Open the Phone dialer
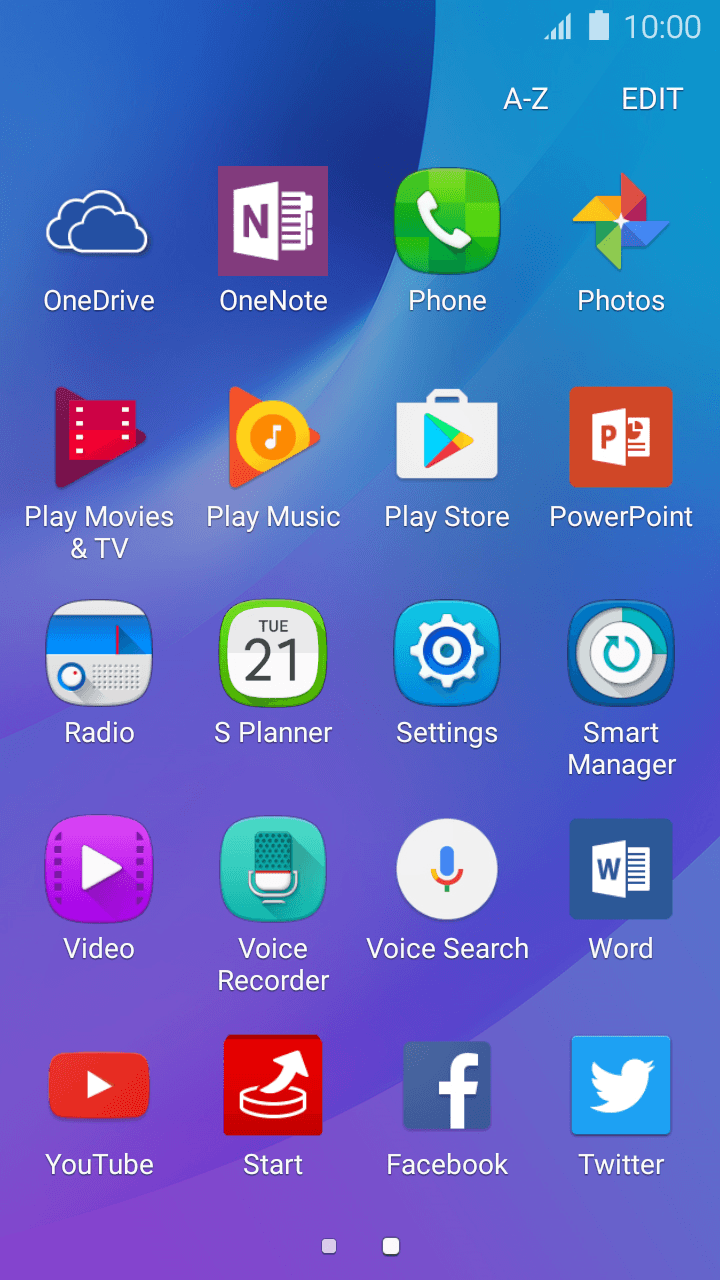720x1280 pixels. [x=446, y=221]
